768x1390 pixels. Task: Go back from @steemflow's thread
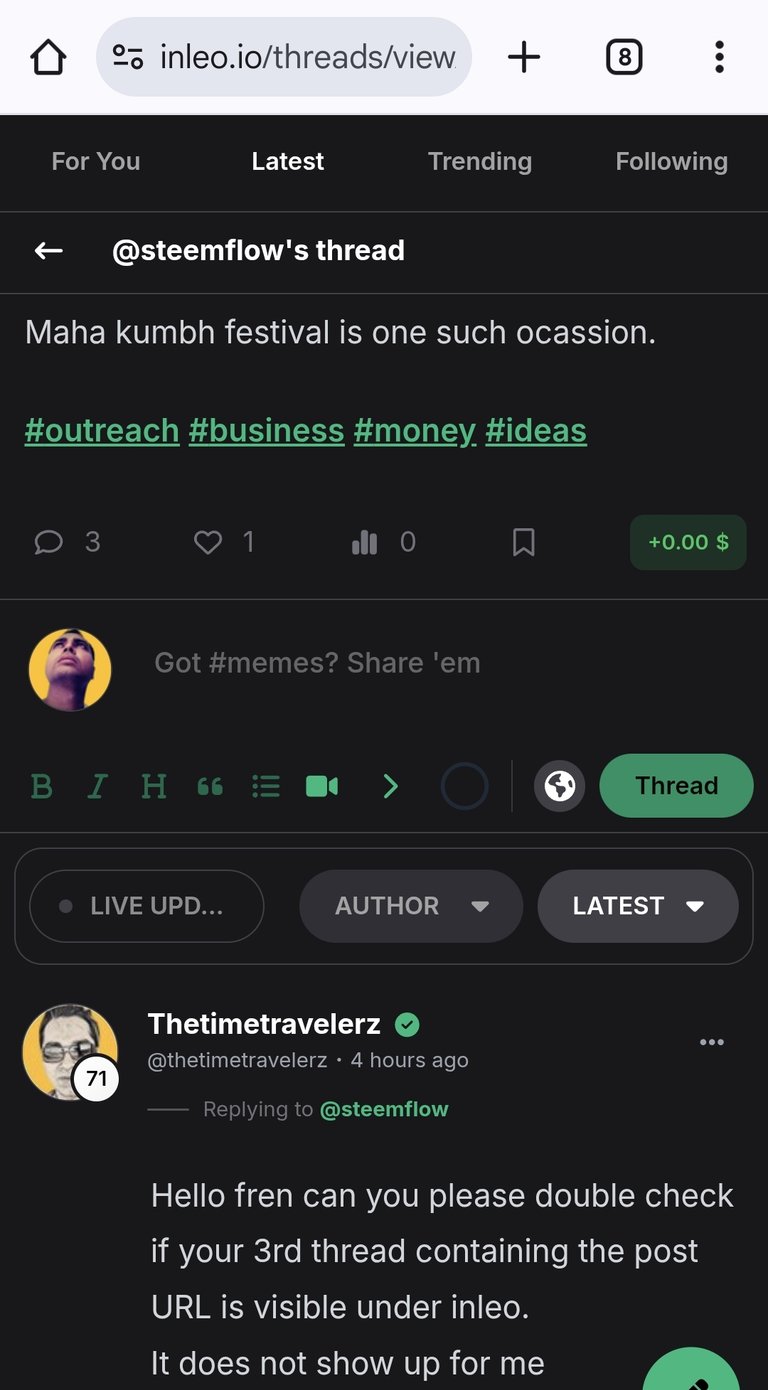(48, 251)
